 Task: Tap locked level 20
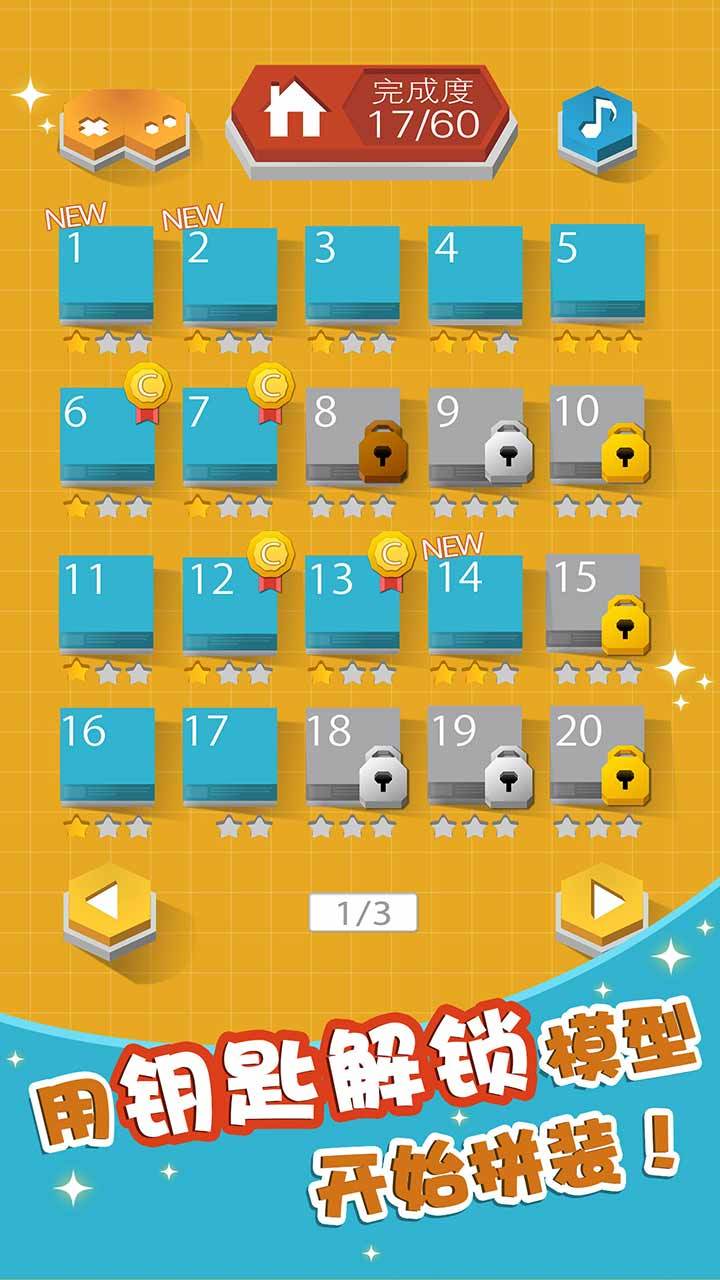tap(597, 755)
